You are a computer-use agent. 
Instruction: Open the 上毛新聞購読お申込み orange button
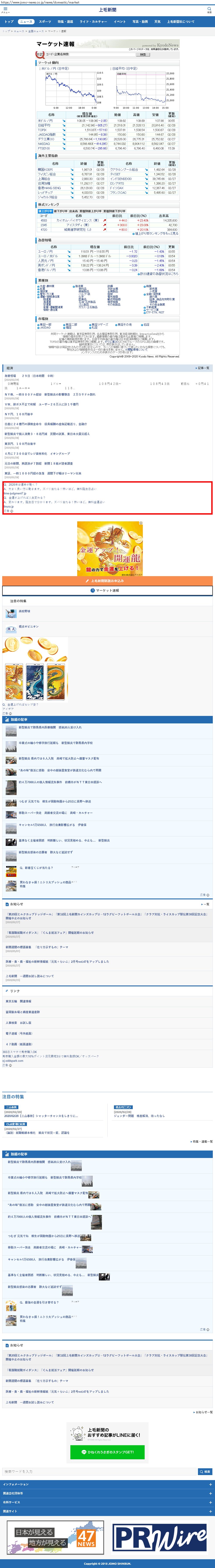(108, 581)
